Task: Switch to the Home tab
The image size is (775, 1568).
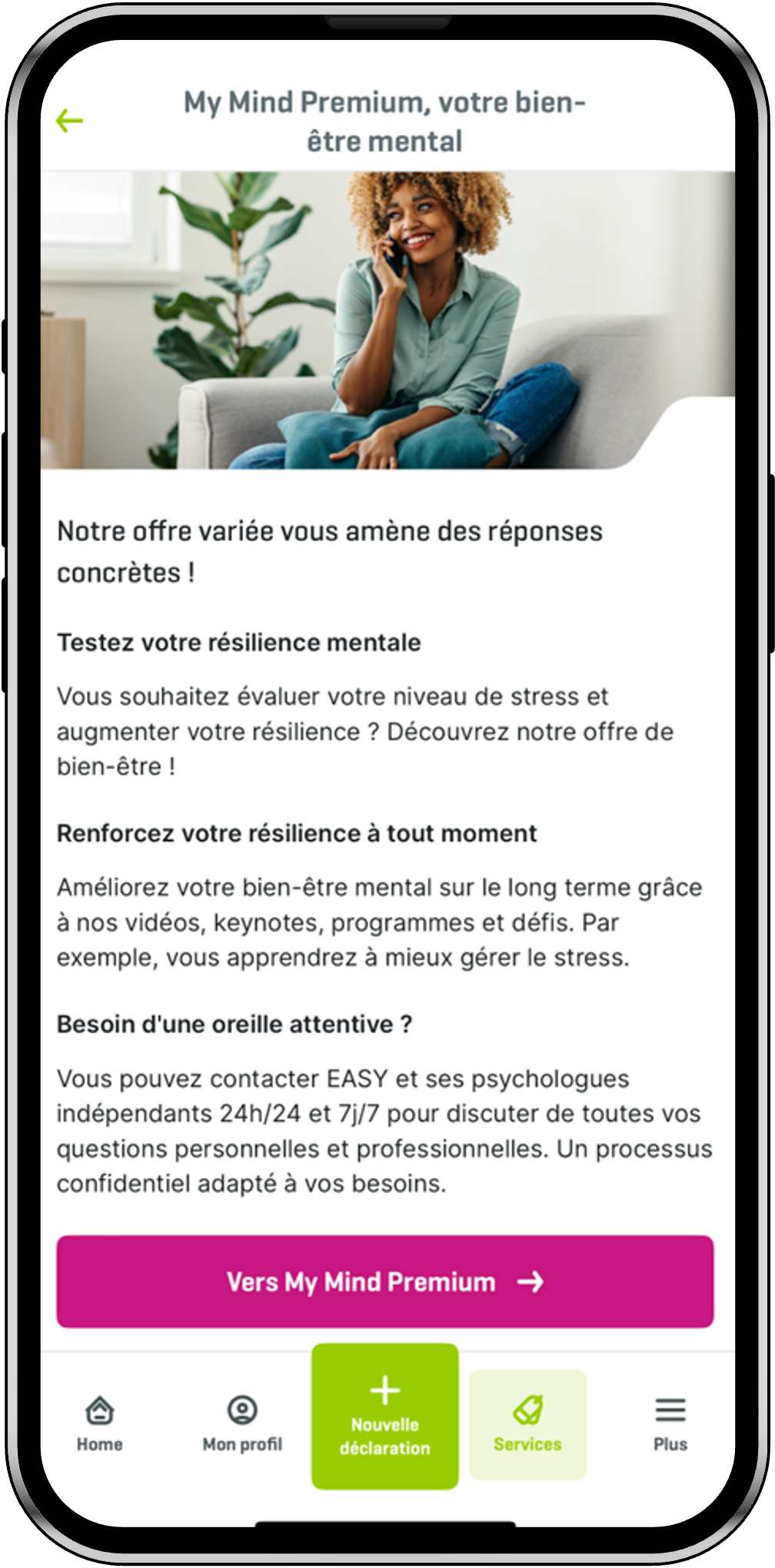Action: point(100,1424)
